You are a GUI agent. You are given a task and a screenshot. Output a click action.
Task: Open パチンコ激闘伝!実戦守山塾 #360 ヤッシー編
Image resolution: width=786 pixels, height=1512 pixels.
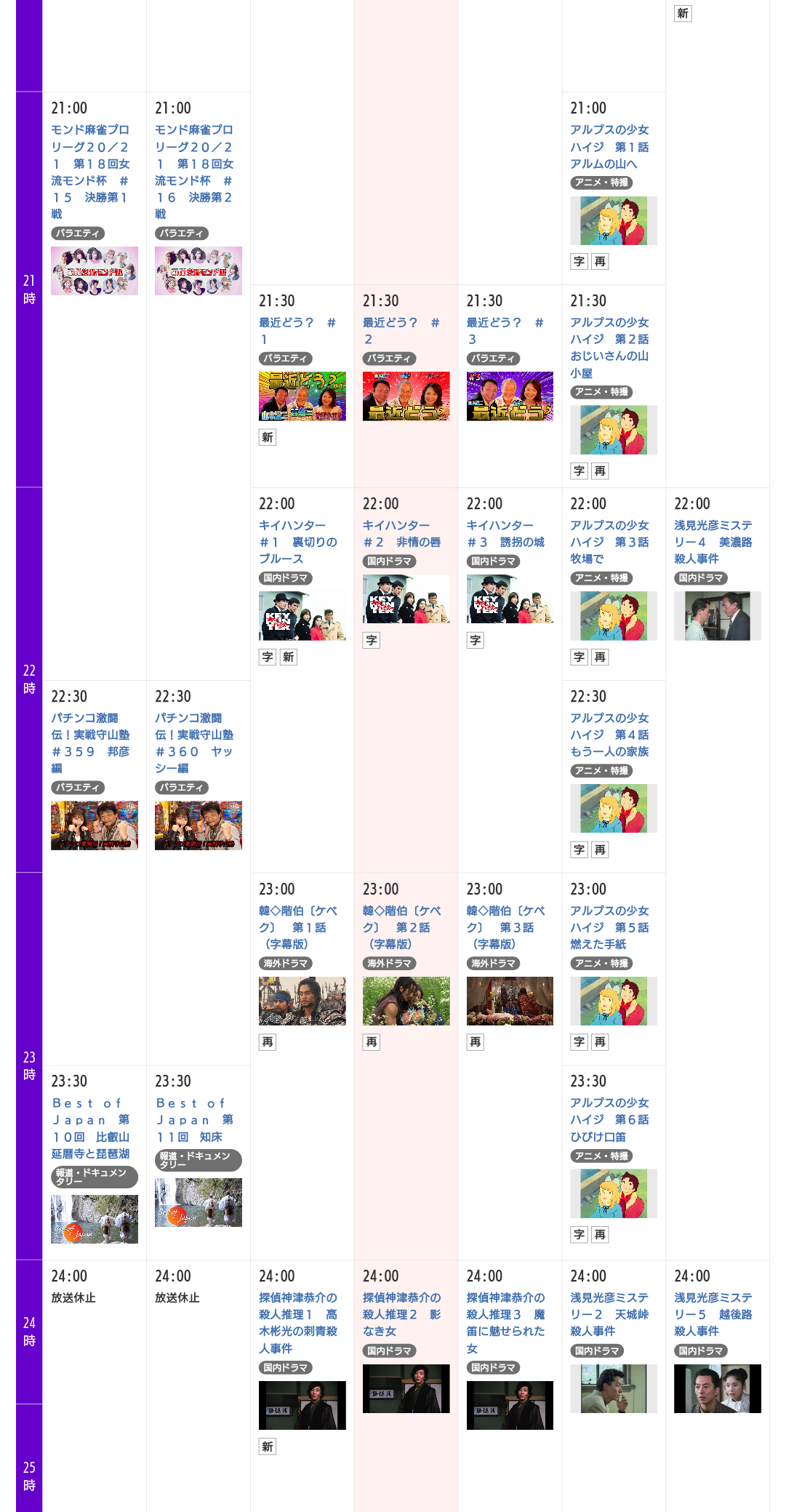(x=194, y=743)
